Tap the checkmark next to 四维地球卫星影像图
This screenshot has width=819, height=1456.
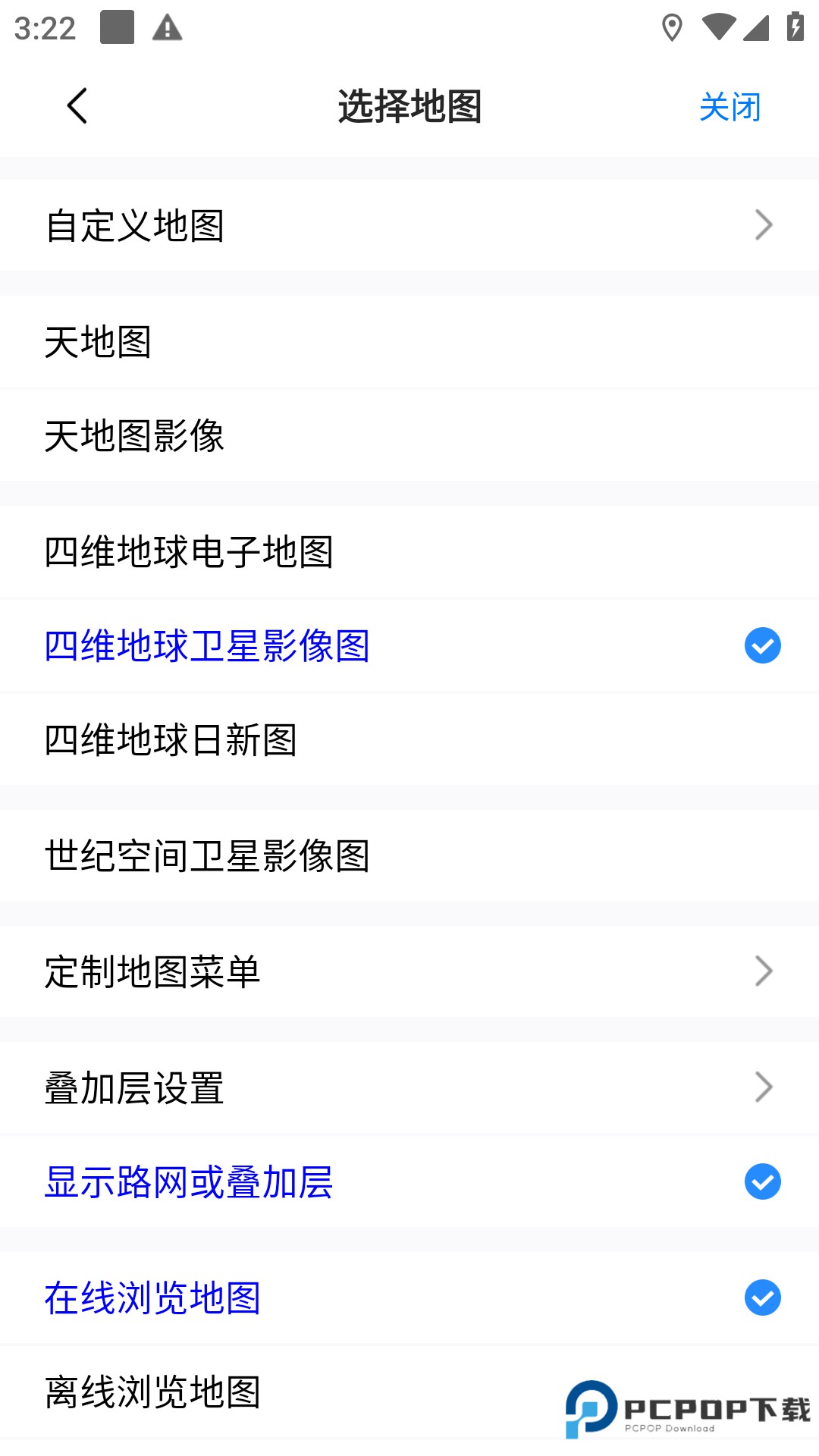point(764,646)
